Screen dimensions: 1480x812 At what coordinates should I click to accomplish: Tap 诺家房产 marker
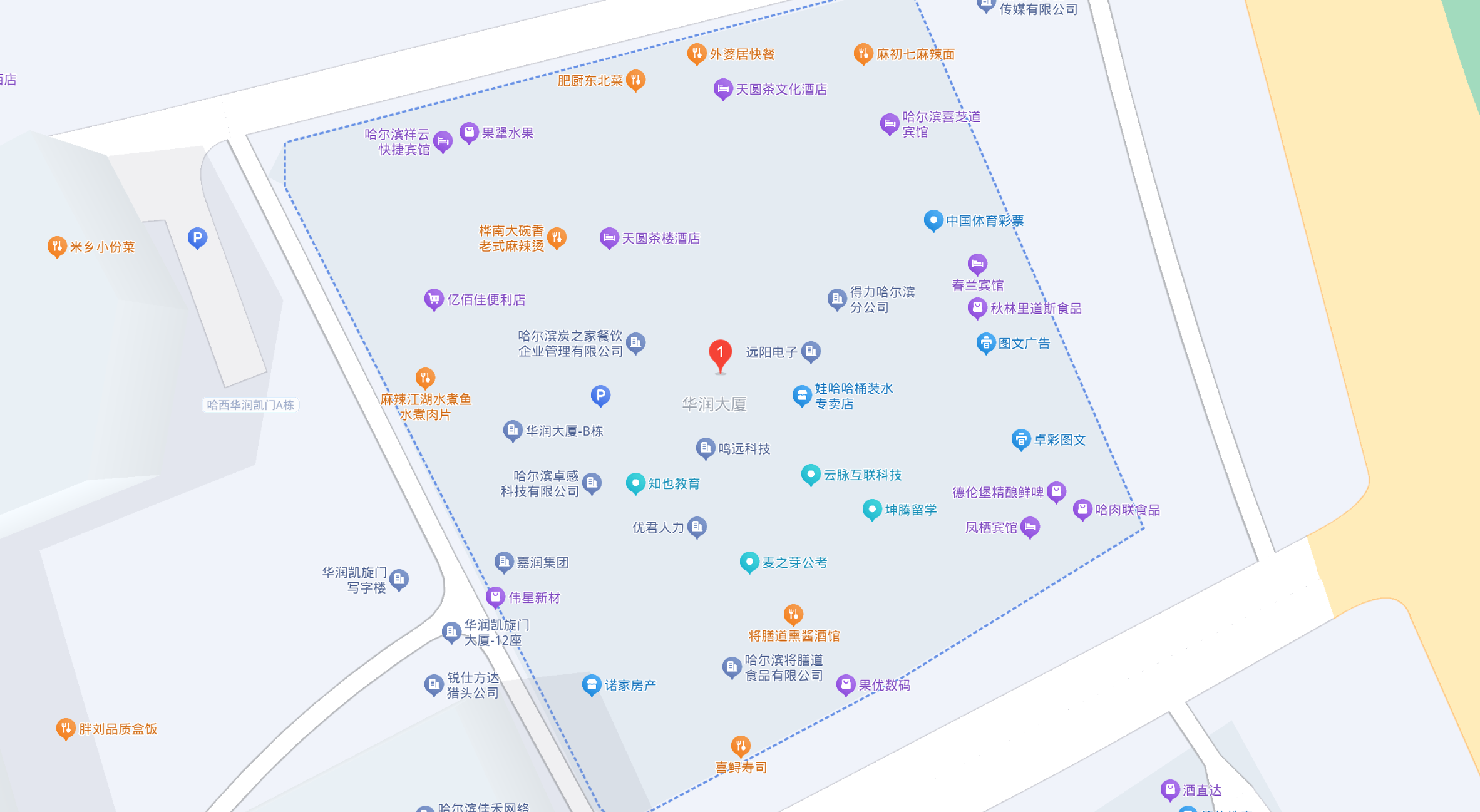(591, 684)
